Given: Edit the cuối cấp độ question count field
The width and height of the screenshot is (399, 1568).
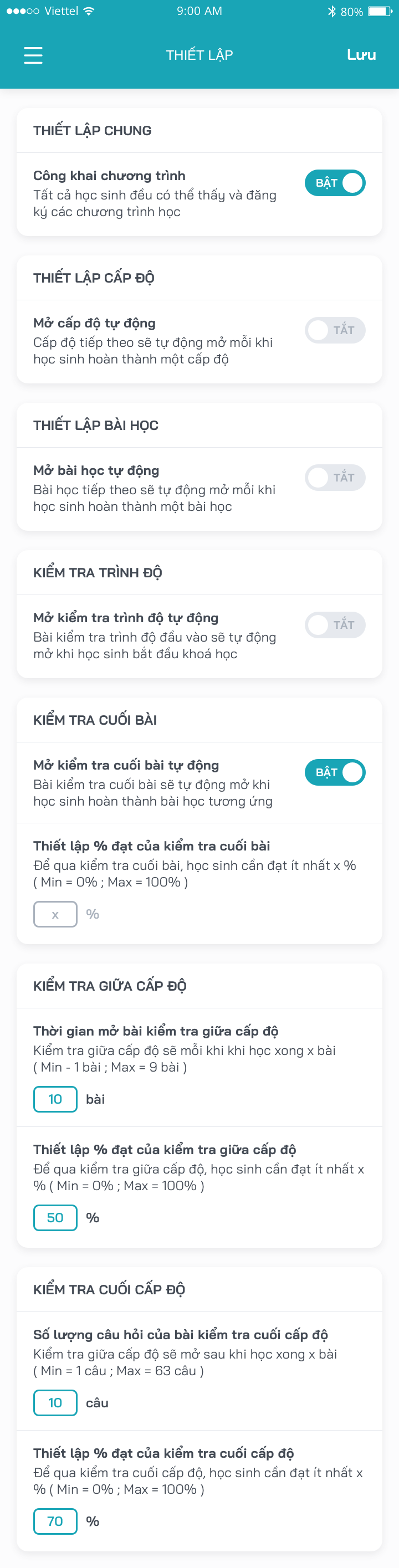Looking at the screenshot, I should (55, 1402).
